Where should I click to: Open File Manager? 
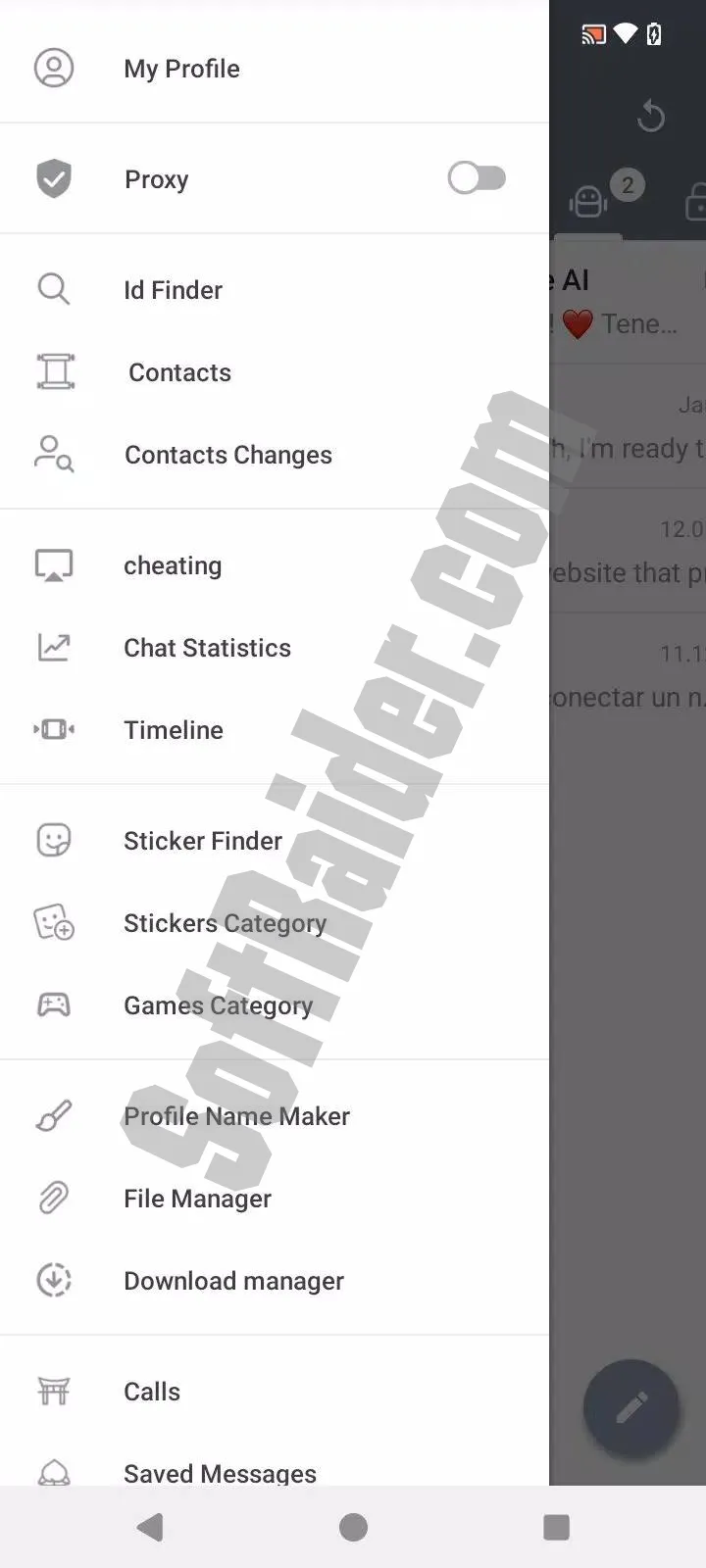(x=197, y=1199)
